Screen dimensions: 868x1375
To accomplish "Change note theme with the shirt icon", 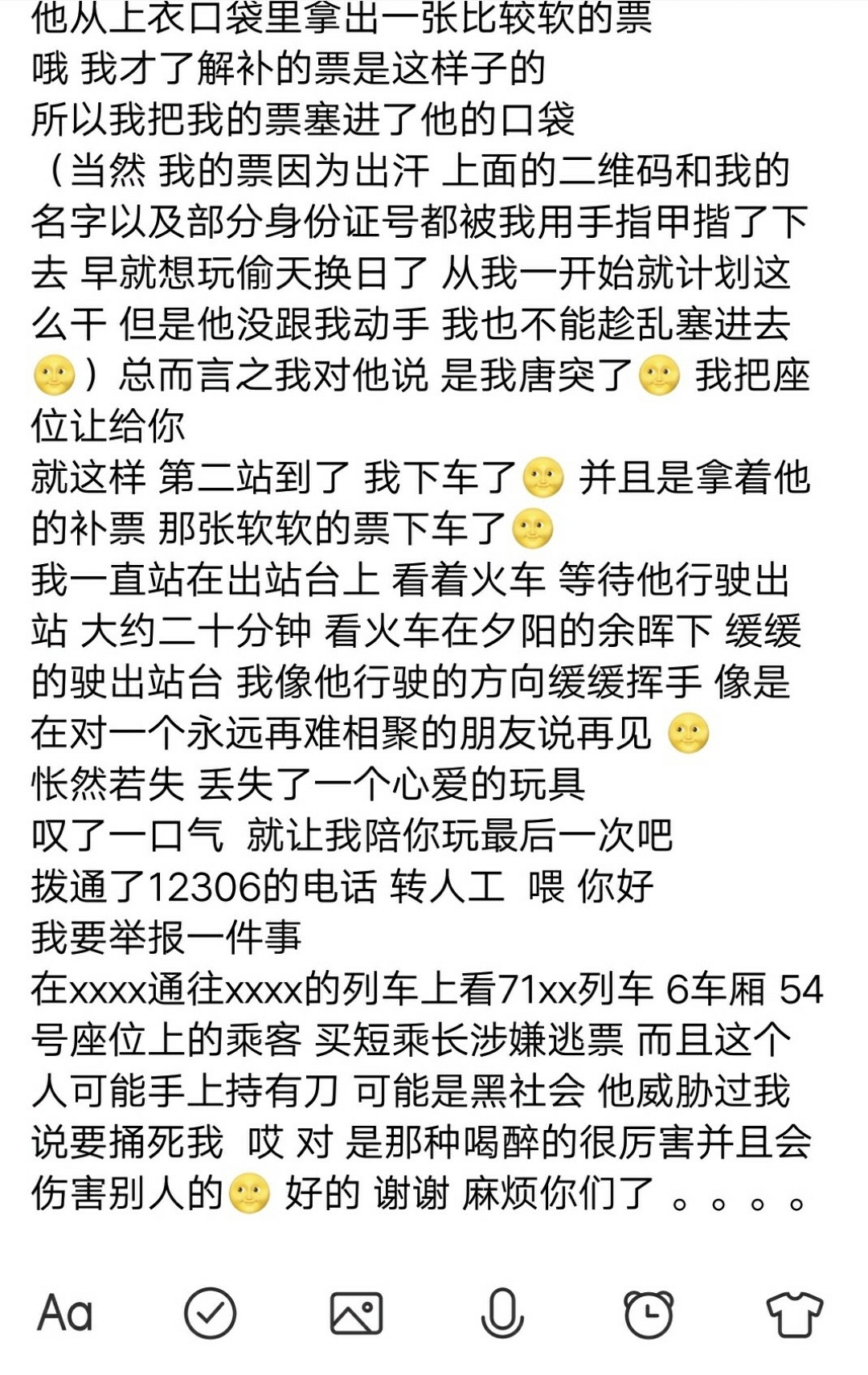I will point(794,1313).
